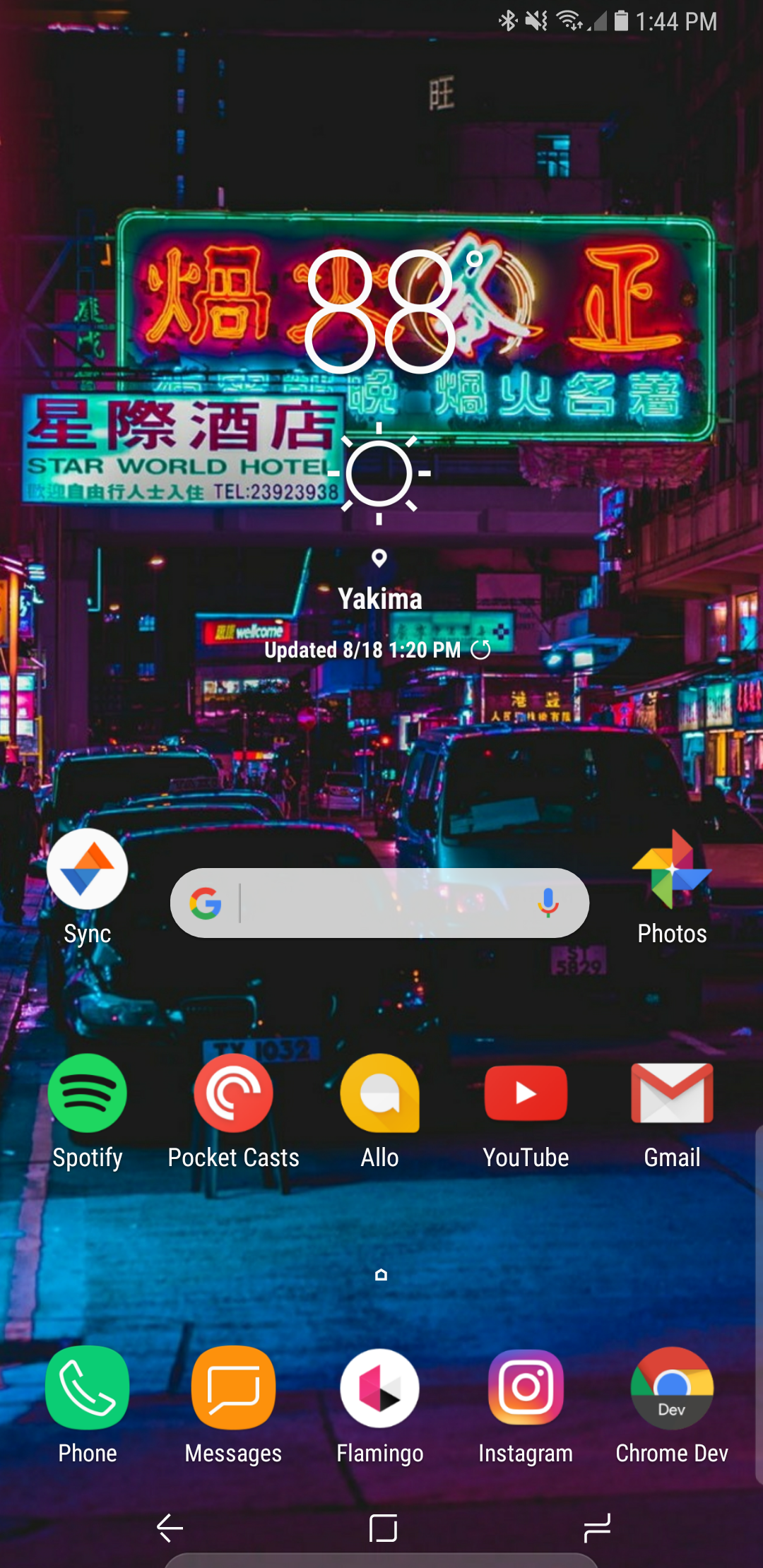Image resolution: width=763 pixels, height=1568 pixels.
Task: Tap the home page indicator
Action: tap(381, 1275)
